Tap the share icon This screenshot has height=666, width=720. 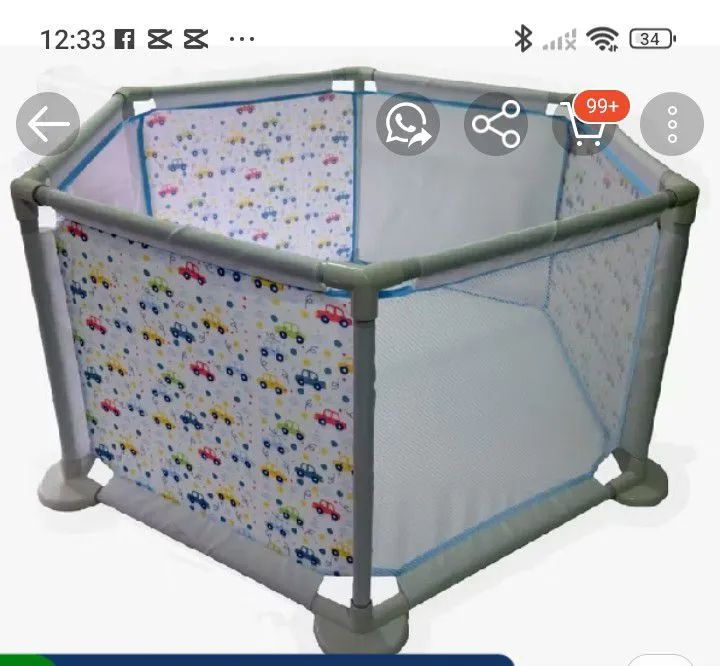click(495, 125)
